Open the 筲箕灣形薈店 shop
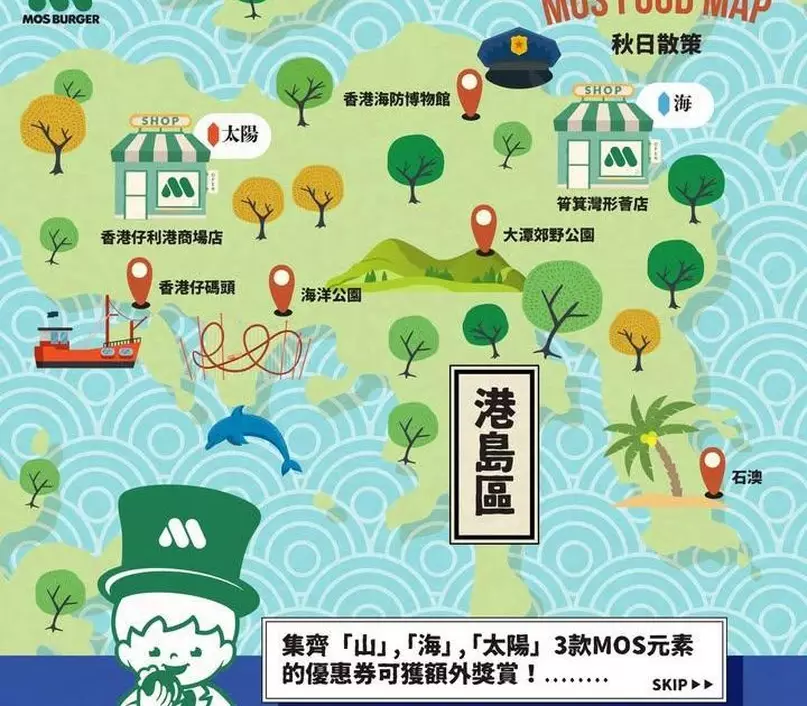The width and height of the screenshot is (807, 706). coord(604,138)
